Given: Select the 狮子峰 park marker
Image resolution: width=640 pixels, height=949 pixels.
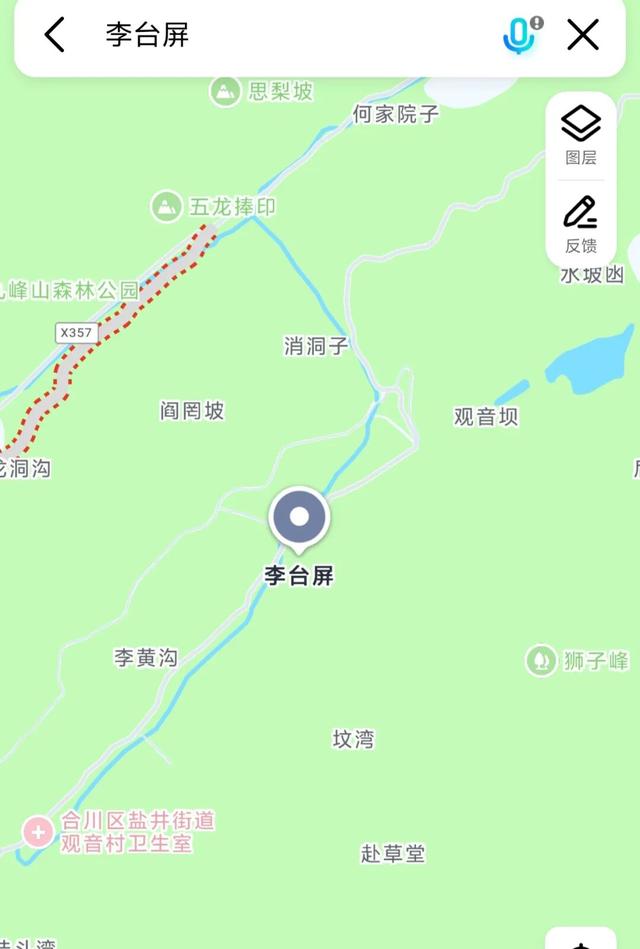Looking at the screenshot, I should coord(541,660).
